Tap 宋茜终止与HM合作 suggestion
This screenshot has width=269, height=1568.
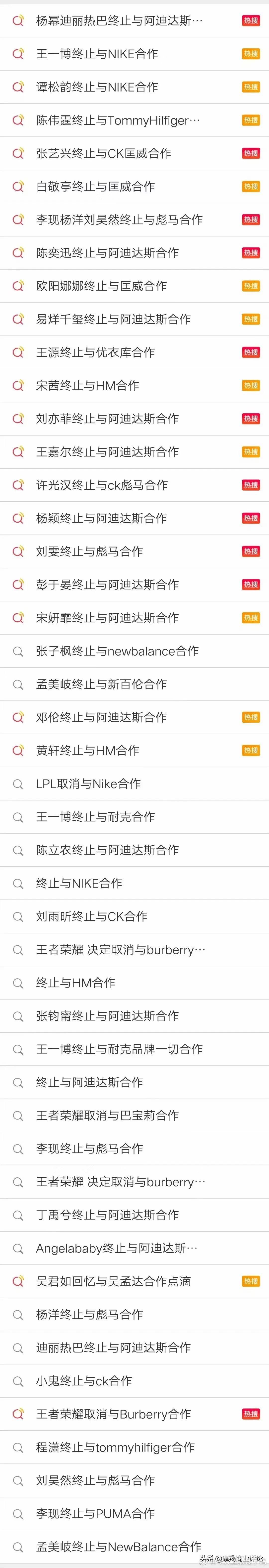[x=87, y=386]
